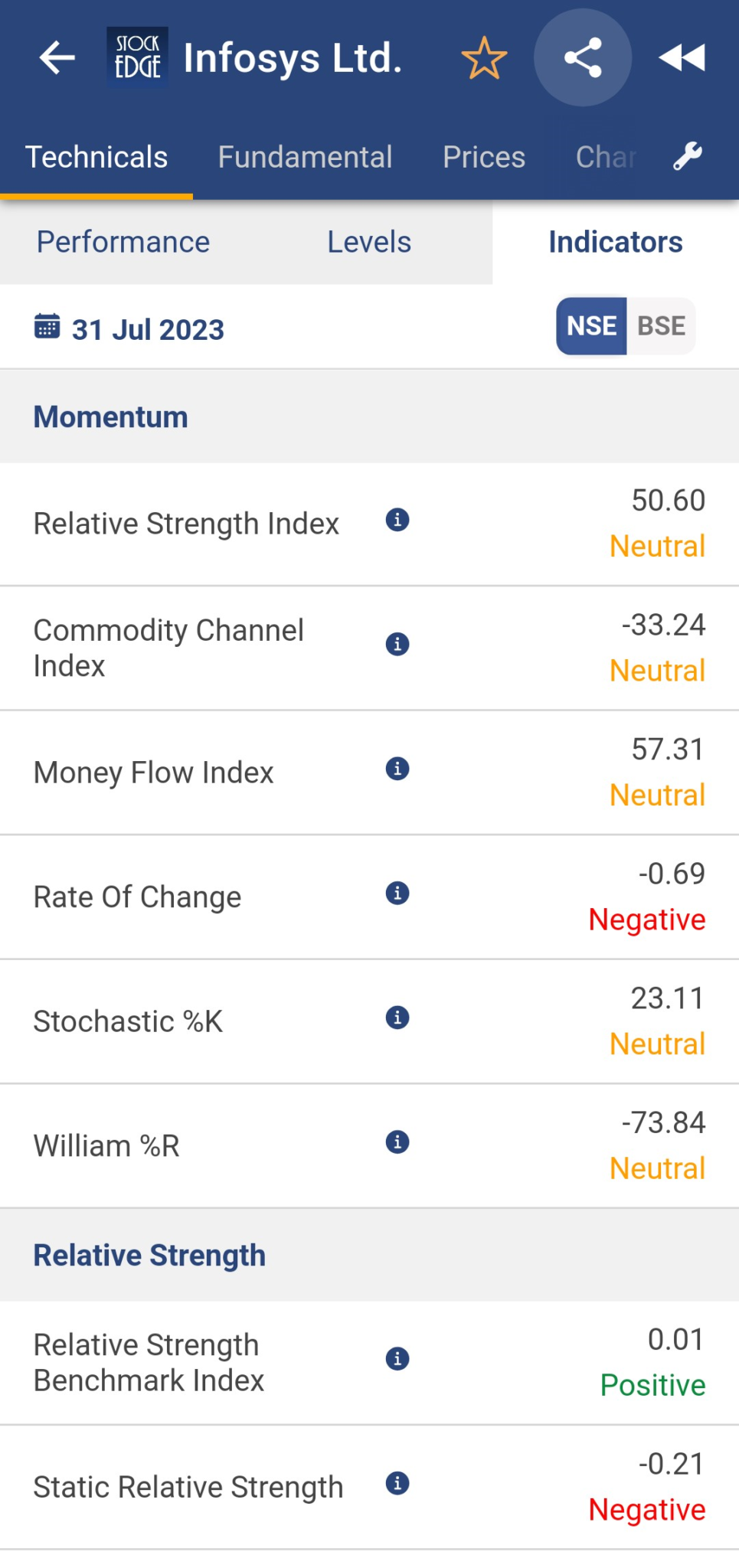The height and width of the screenshot is (1568, 739).
Task: Star Infosys Ltd. to add to watchlist
Action: pos(485,57)
